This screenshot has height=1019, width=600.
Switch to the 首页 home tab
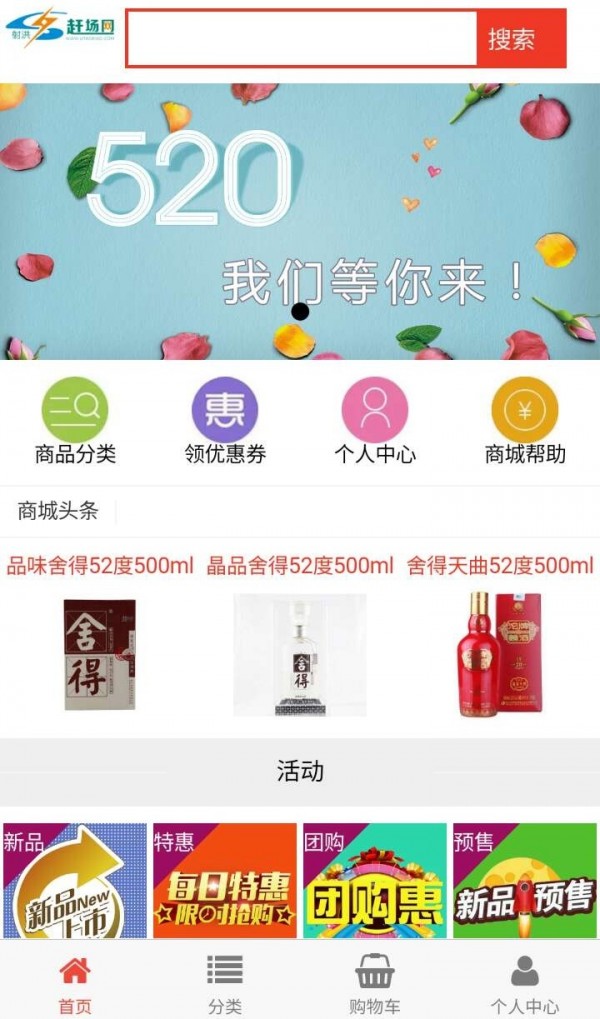pos(75,983)
